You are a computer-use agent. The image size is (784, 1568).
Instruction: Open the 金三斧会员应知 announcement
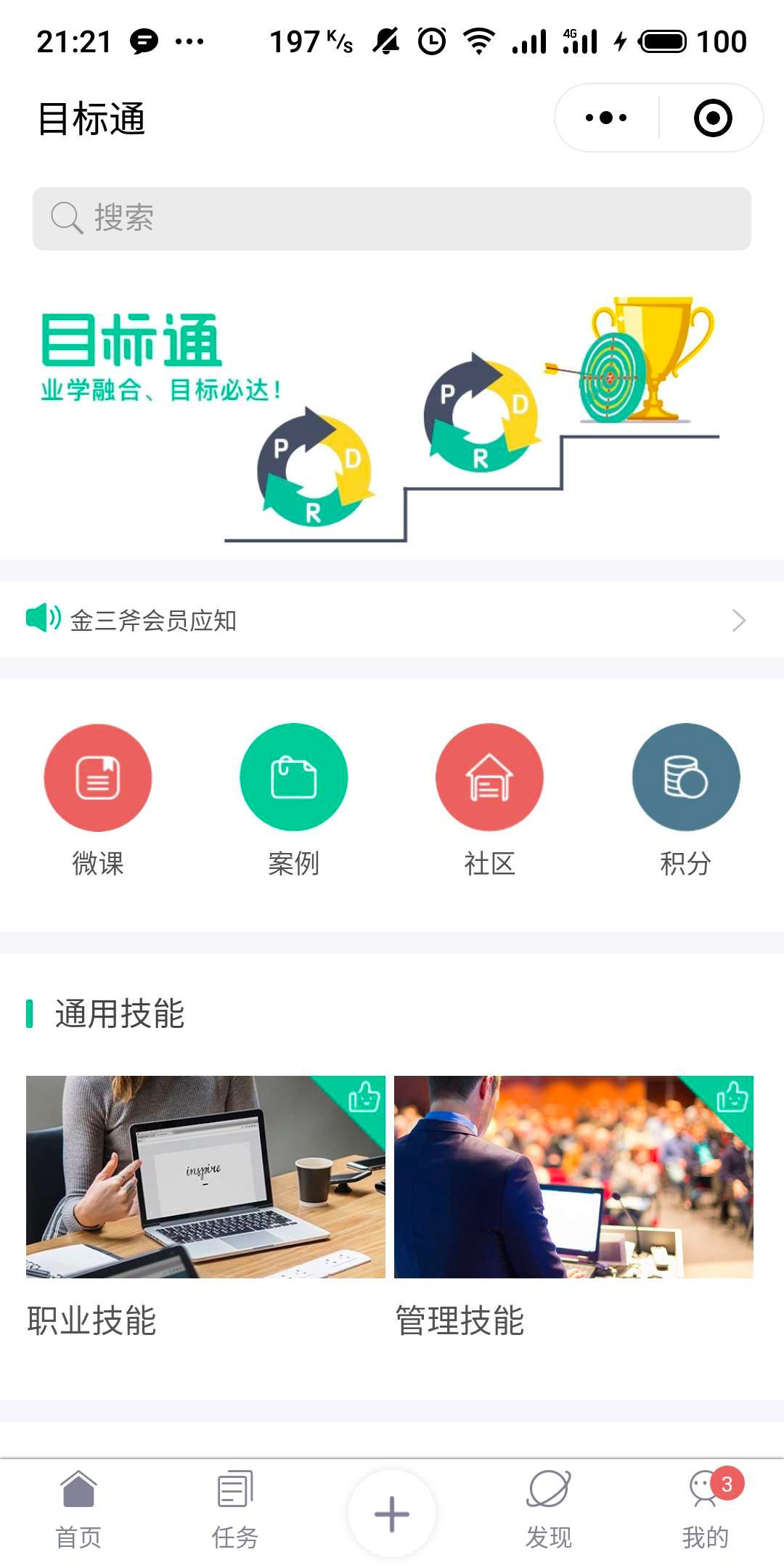(x=392, y=620)
